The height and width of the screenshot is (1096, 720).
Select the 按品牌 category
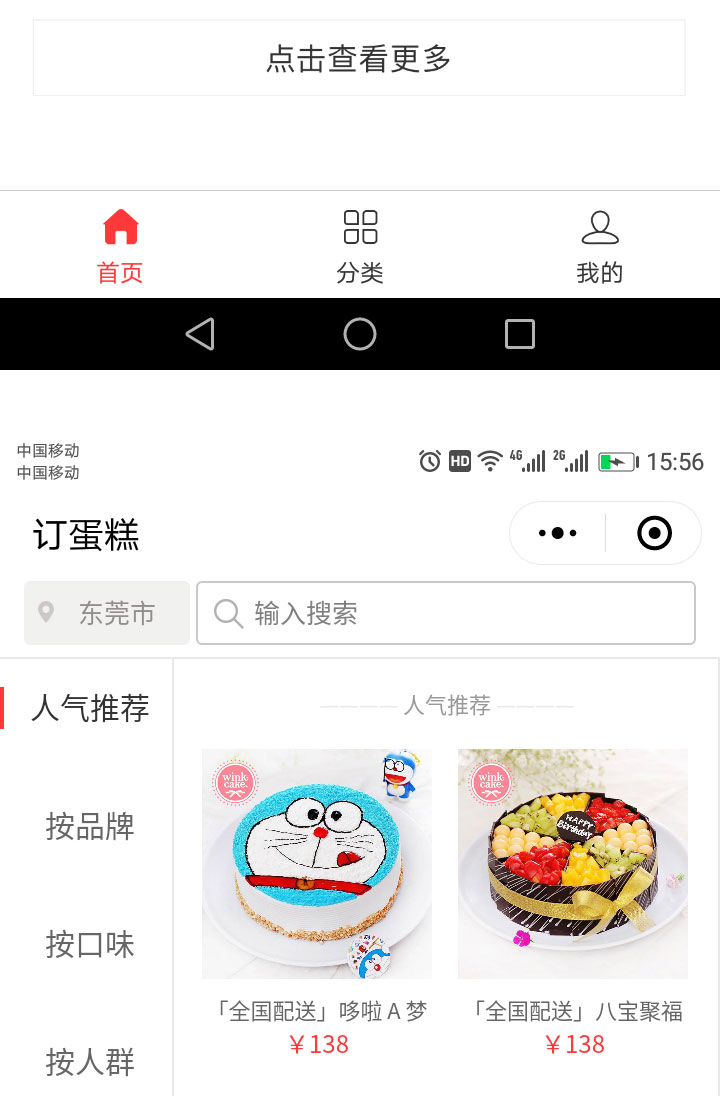click(x=90, y=826)
